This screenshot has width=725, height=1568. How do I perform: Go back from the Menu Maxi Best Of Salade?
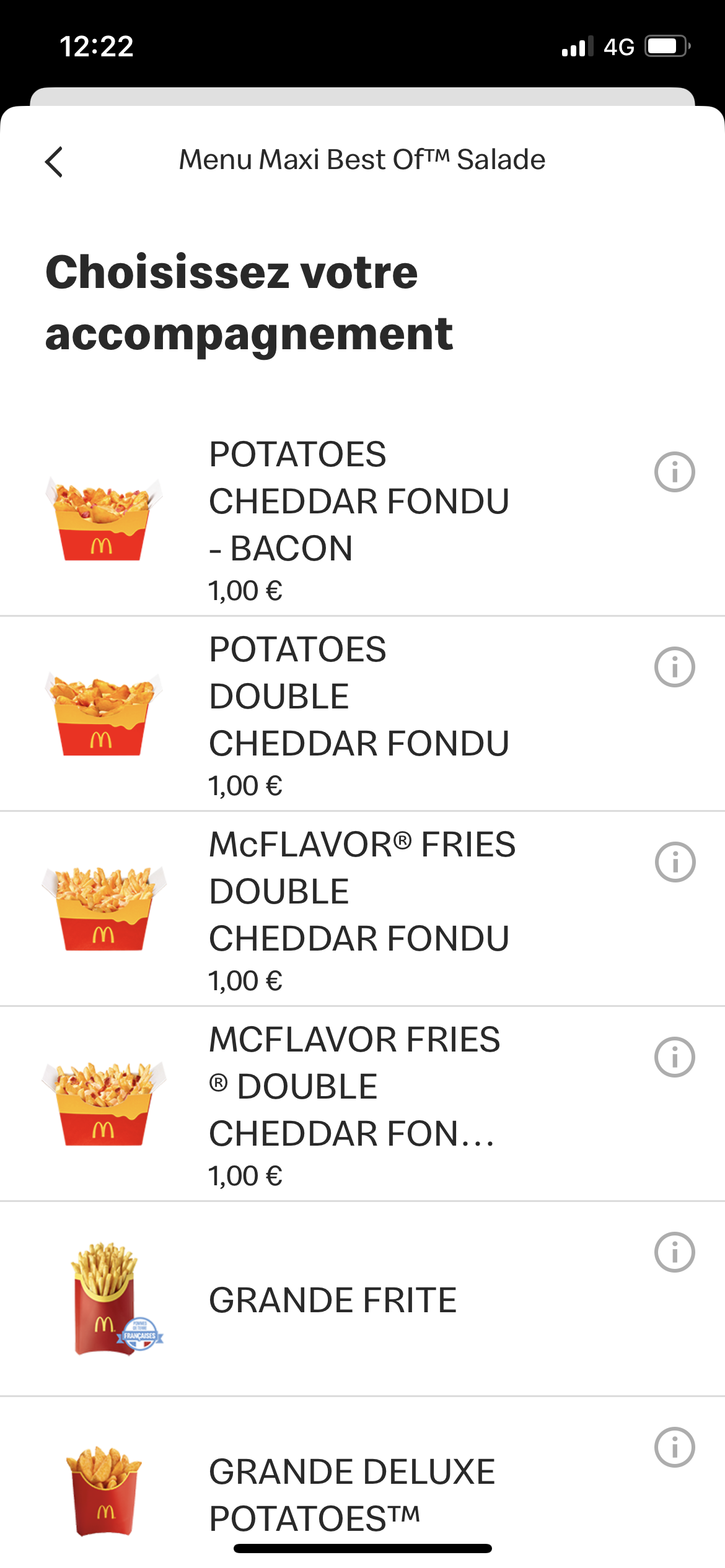click(x=55, y=162)
